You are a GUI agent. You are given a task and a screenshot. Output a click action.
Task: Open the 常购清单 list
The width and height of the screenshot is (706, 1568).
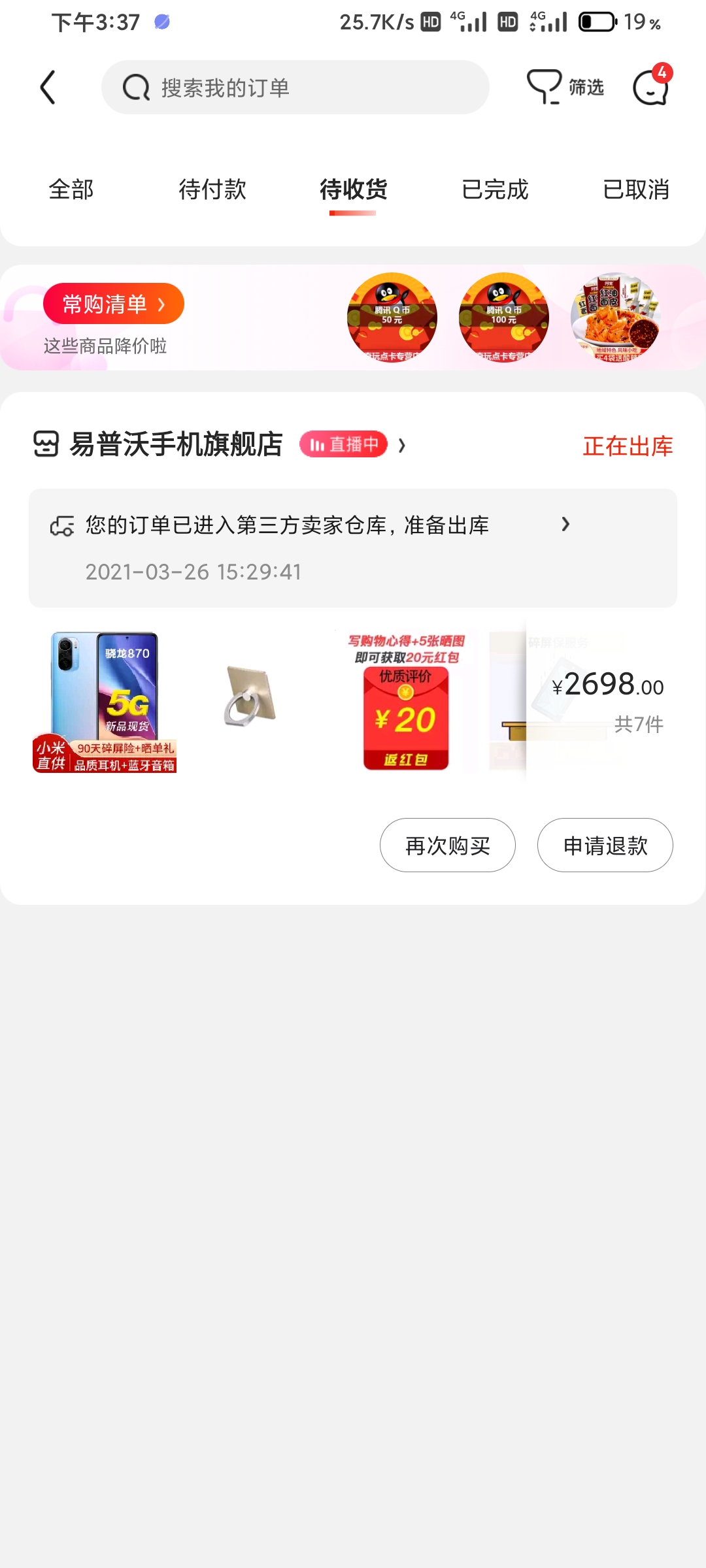pos(114,304)
